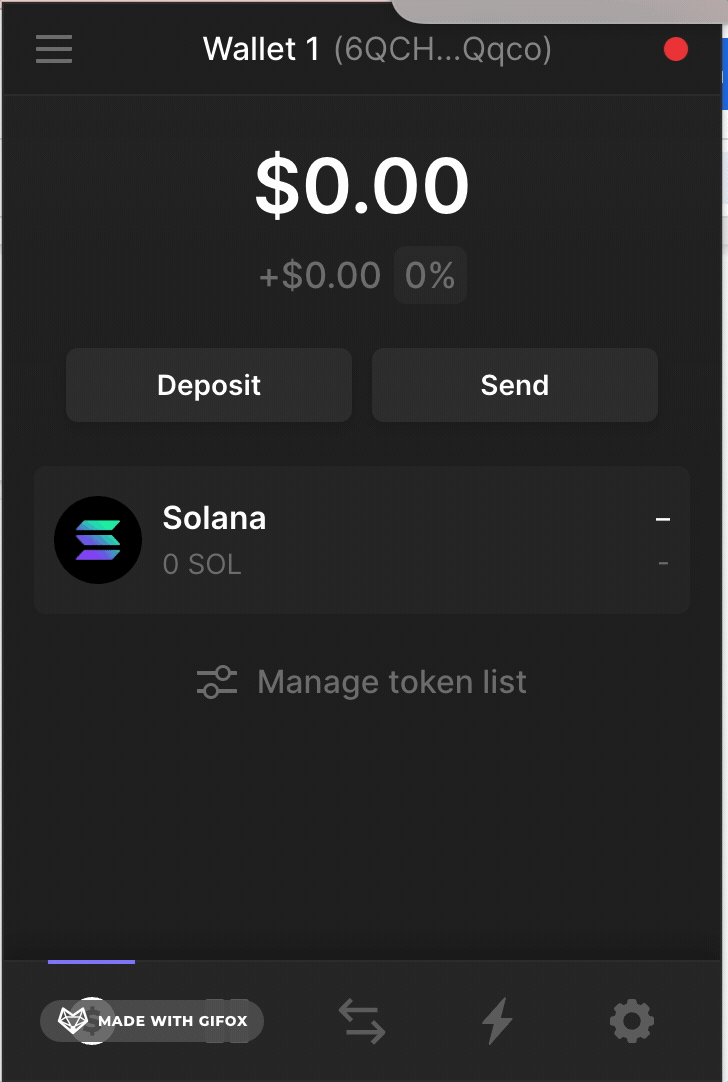Click the red status indicator dot

click(676, 48)
